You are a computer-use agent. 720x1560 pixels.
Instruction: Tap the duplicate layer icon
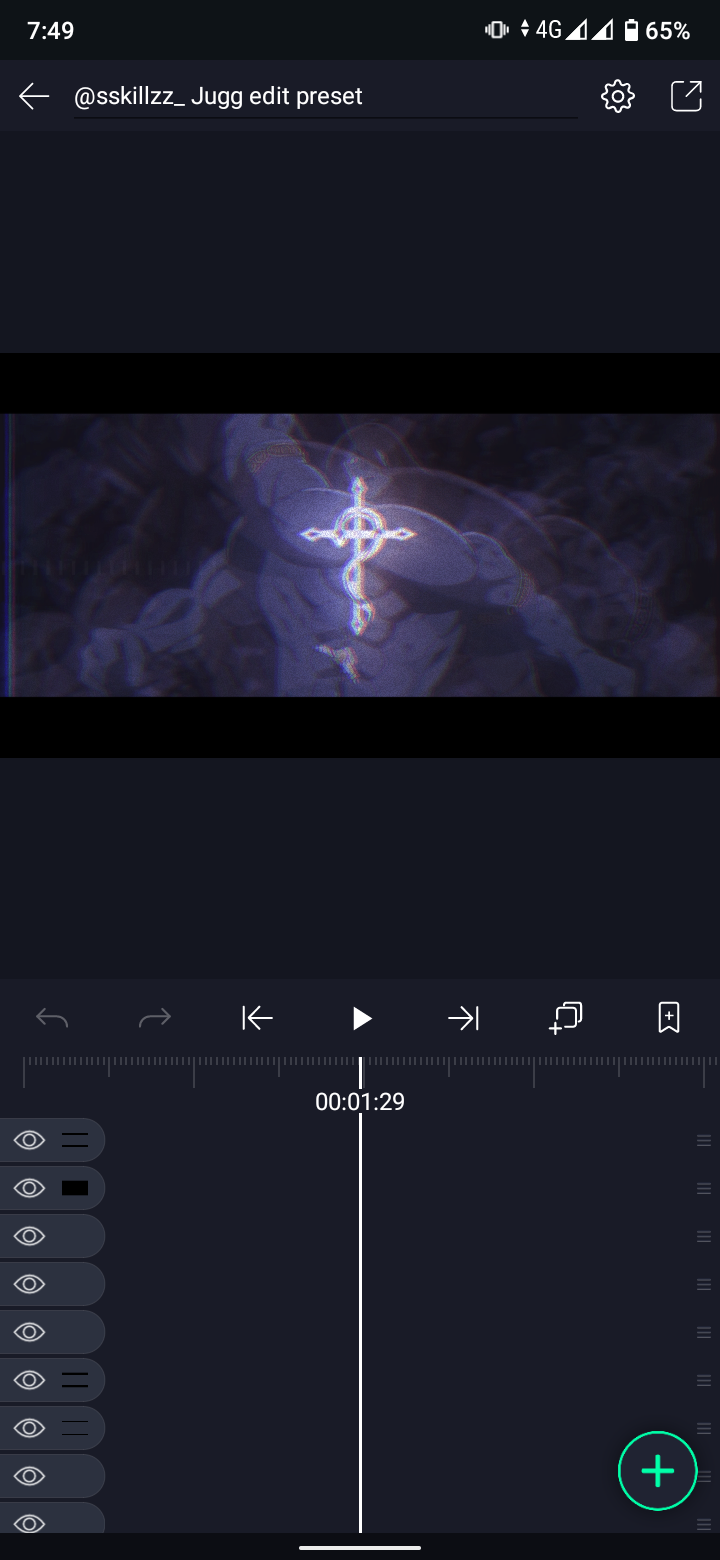coord(566,1018)
